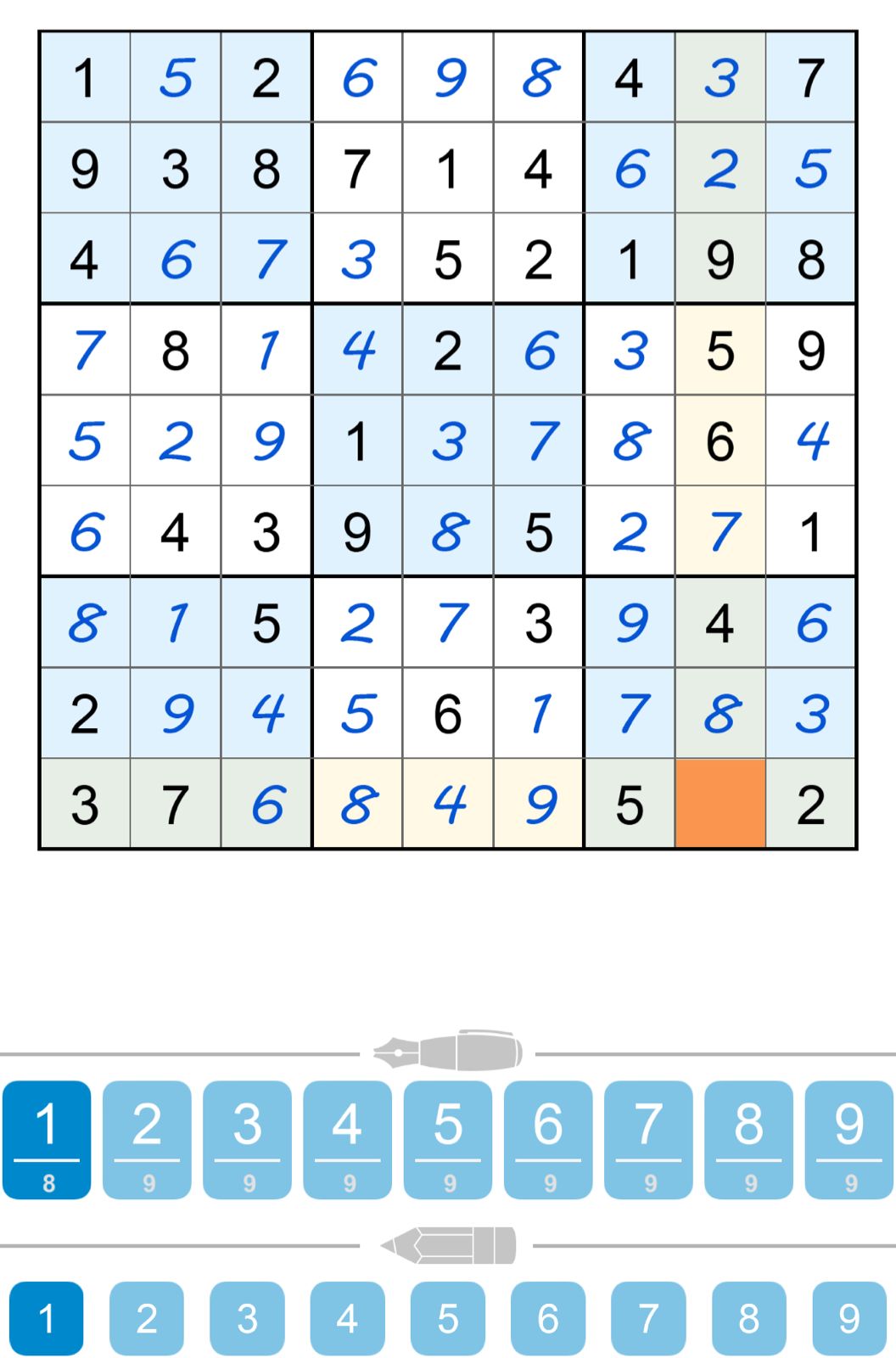Select pencil note number 4
This screenshot has width=896, height=1358.
pyautogui.click(x=347, y=1318)
